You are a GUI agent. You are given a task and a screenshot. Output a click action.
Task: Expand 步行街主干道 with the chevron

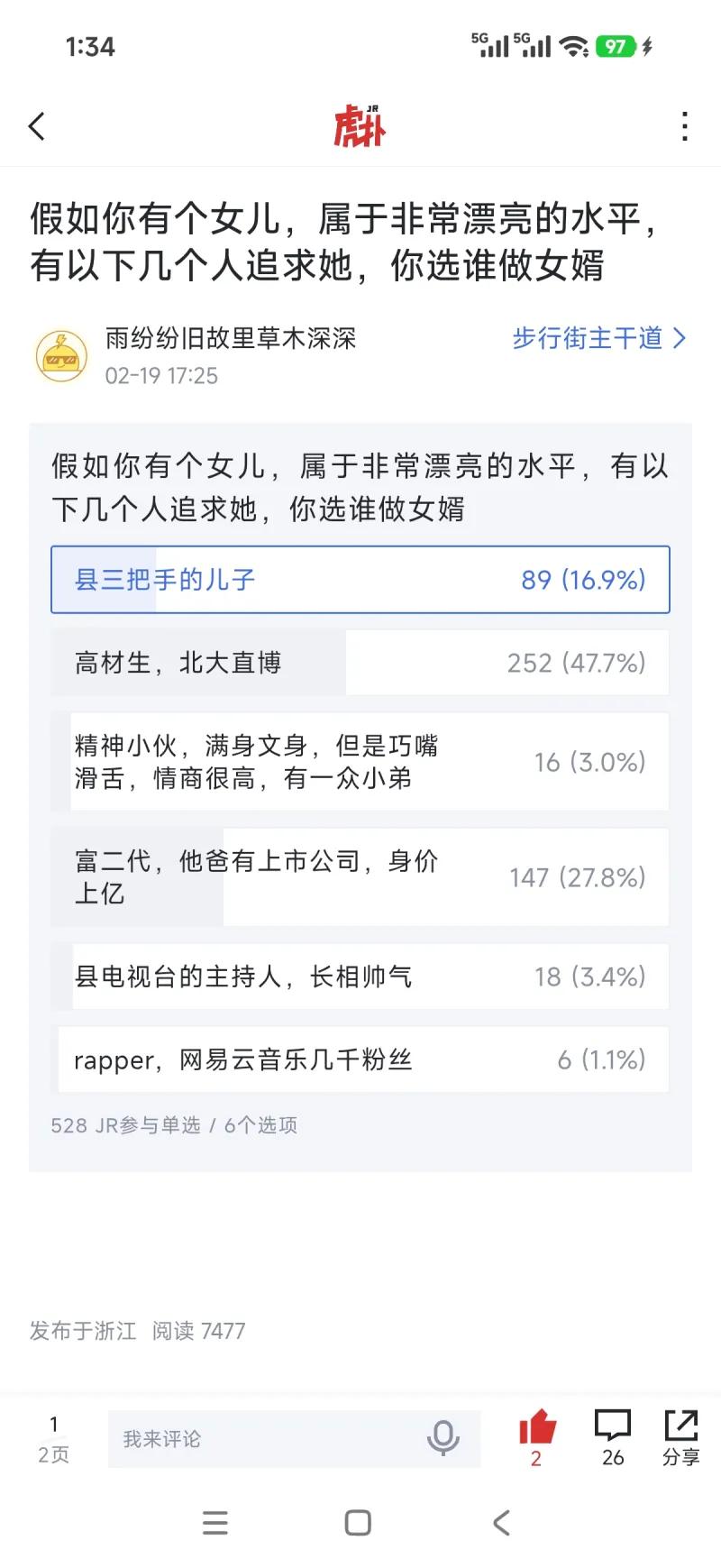[x=677, y=339]
